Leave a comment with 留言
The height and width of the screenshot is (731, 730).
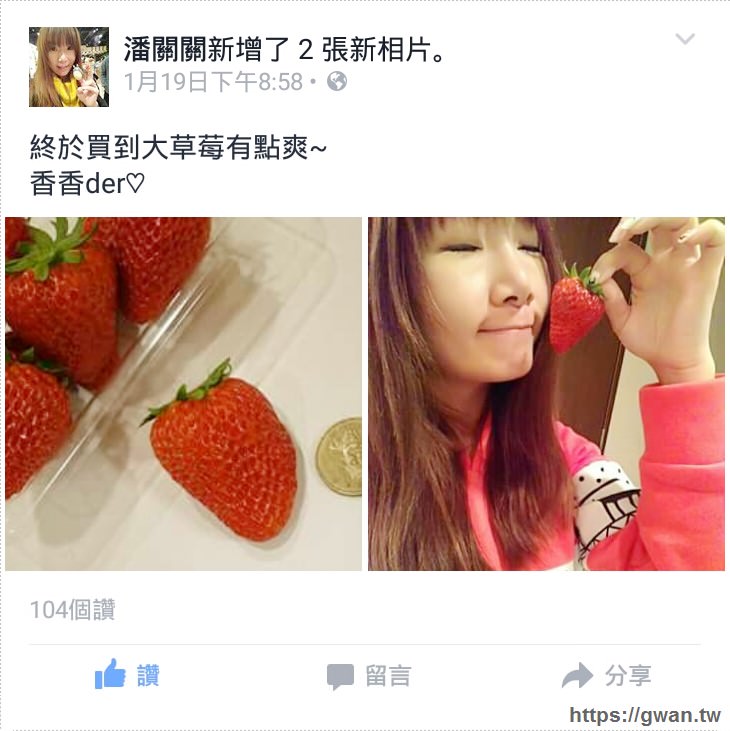[369, 676]
